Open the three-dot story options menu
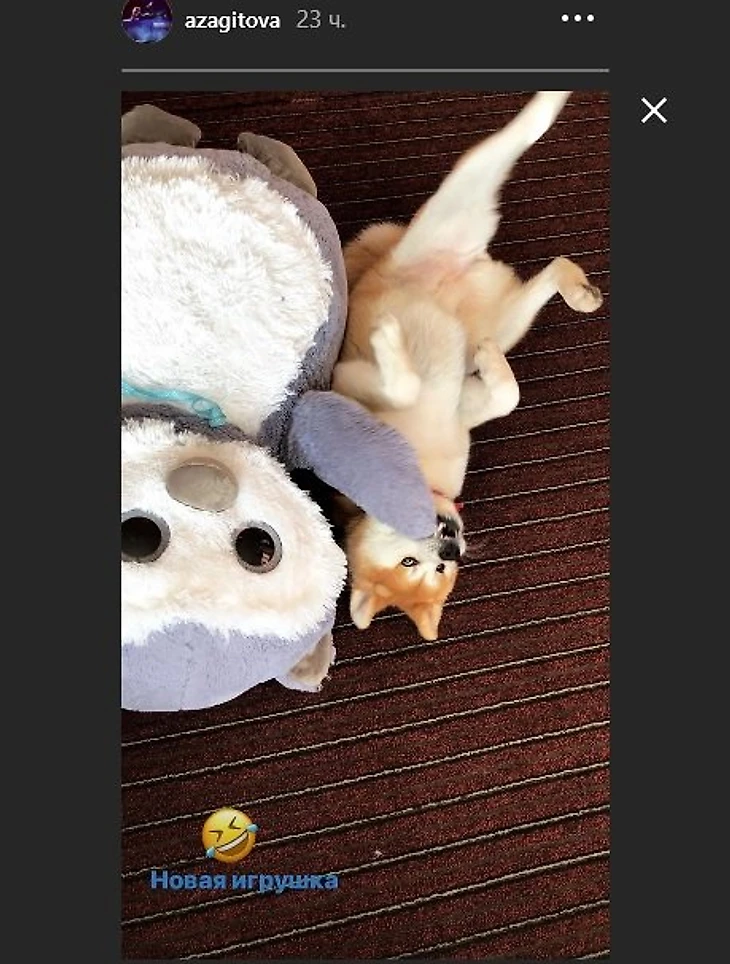 (x=577, y=19)
